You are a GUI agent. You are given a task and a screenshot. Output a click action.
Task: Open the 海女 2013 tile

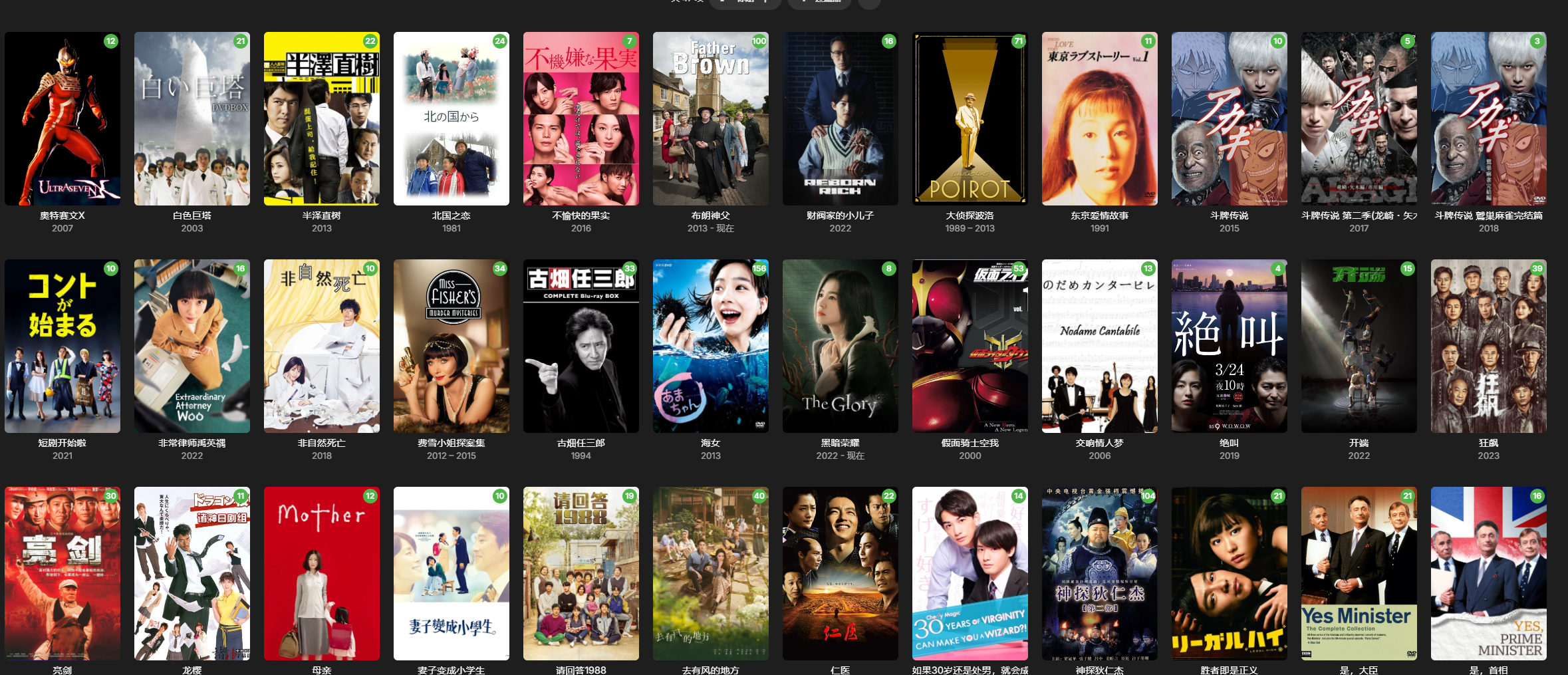pyautogui.click(x=710, y=346)
